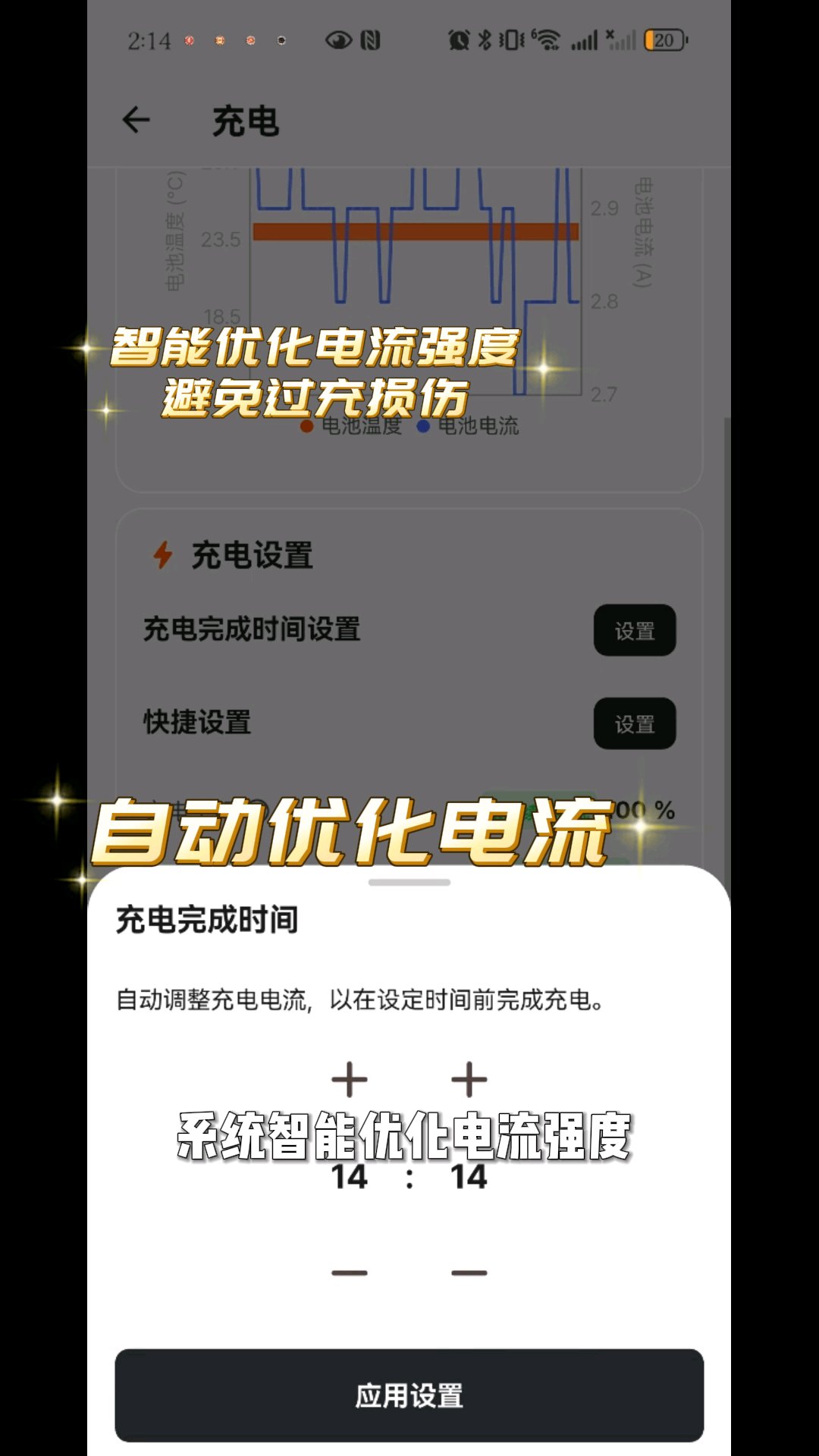The image size is (819, 1456).
Task: Go back from the 充电 page
Action: [136, 120]
